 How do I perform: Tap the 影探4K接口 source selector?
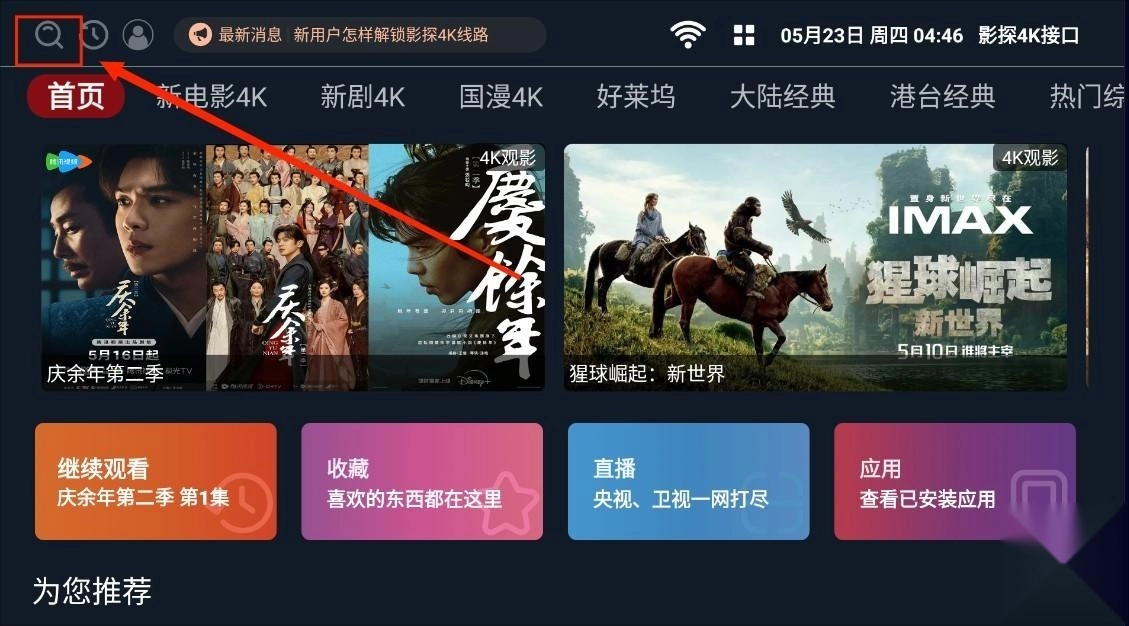click(1028, 36)
